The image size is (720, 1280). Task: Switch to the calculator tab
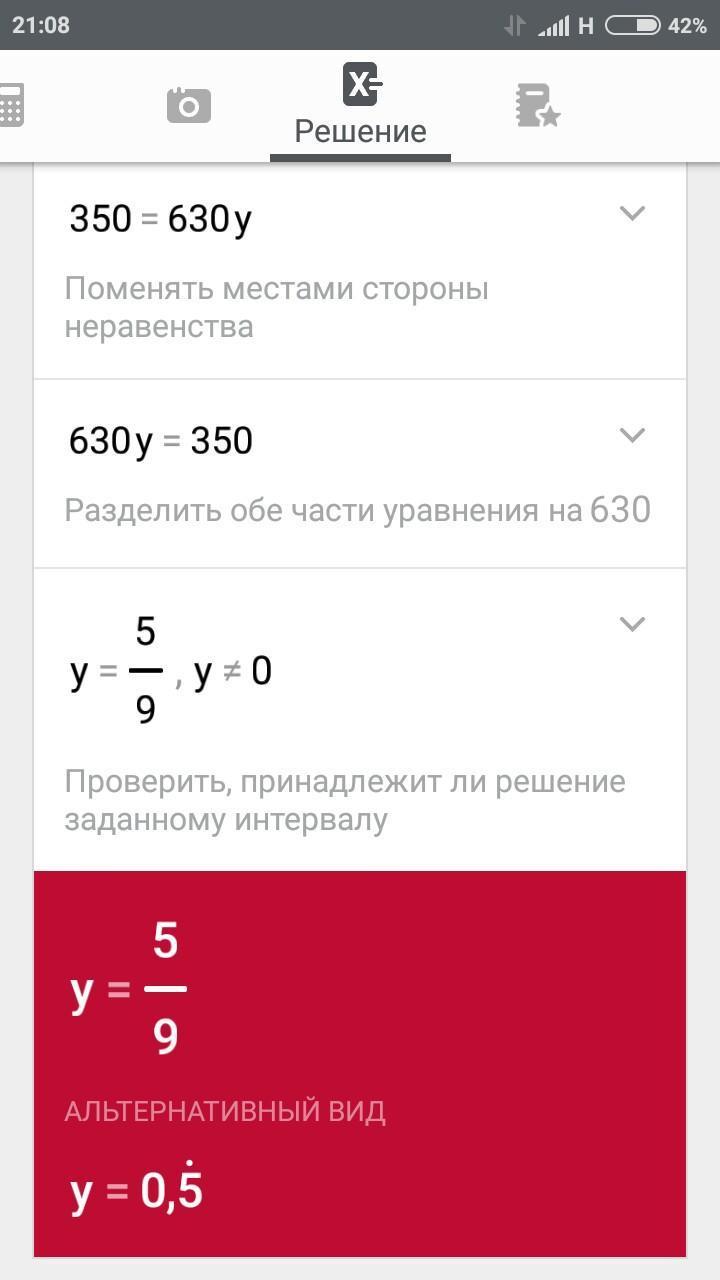point(10,105)
